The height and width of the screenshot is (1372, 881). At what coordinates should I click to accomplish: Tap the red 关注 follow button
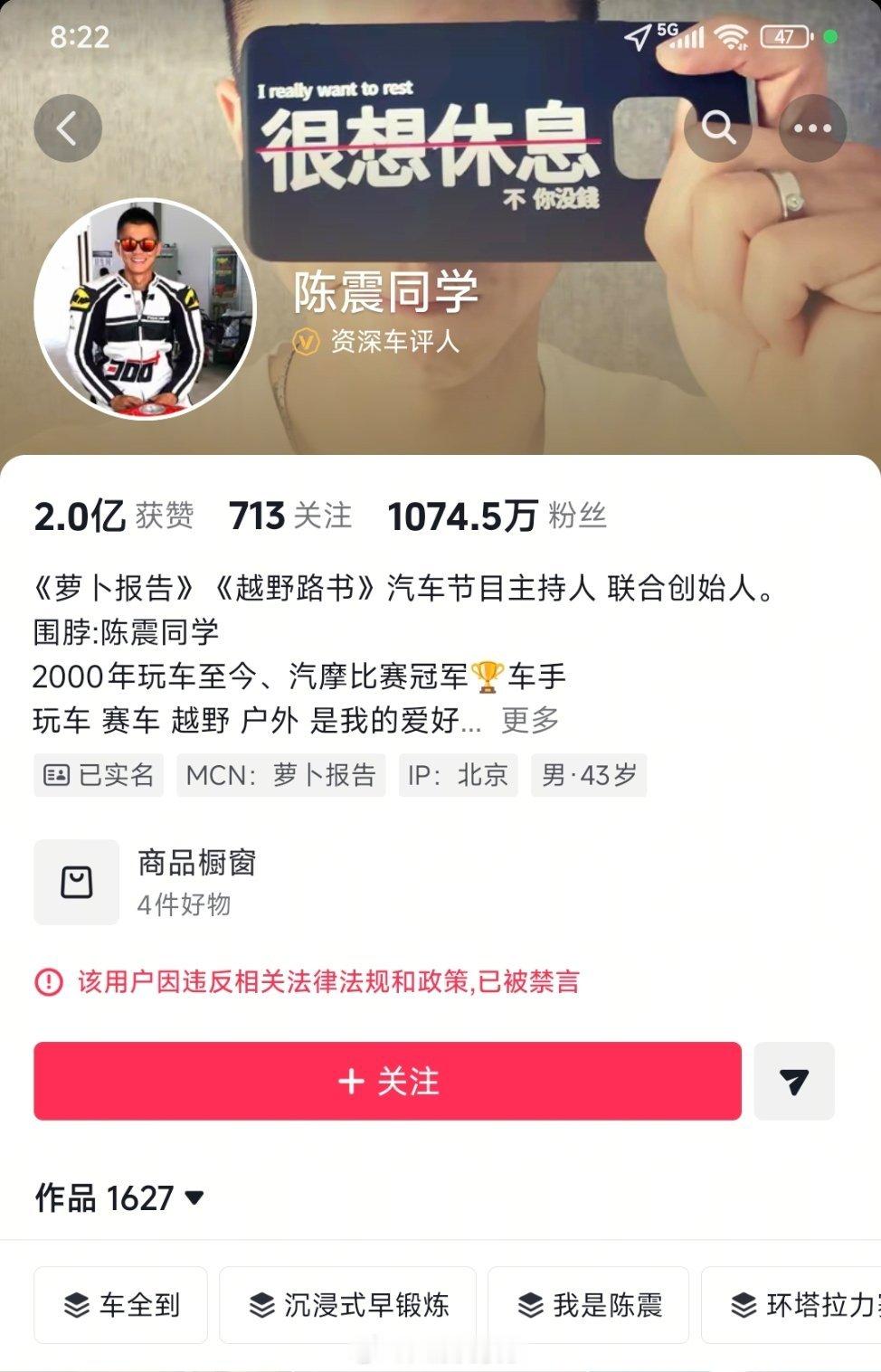[x=386, y=1081]
